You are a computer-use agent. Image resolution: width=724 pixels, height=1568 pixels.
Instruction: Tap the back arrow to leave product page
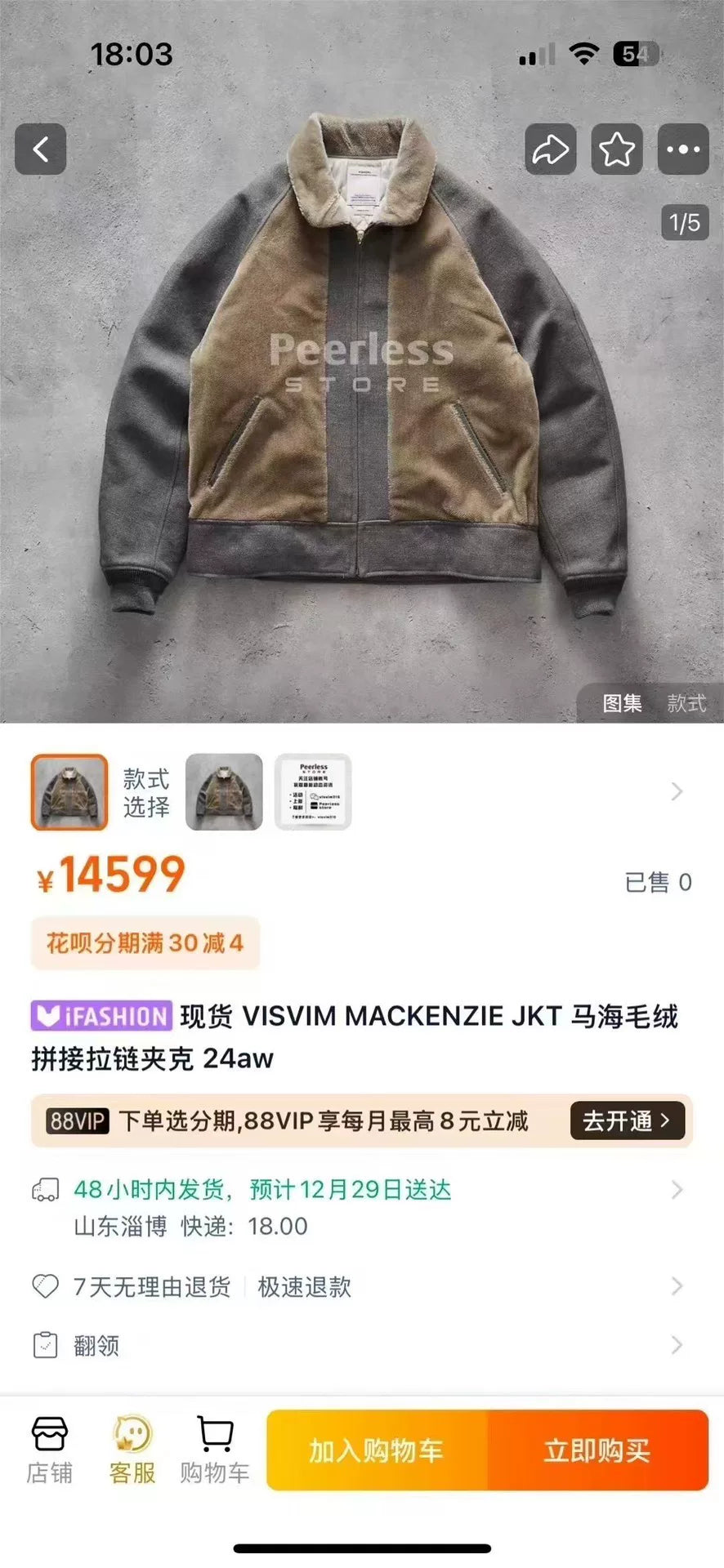(40, 149)
